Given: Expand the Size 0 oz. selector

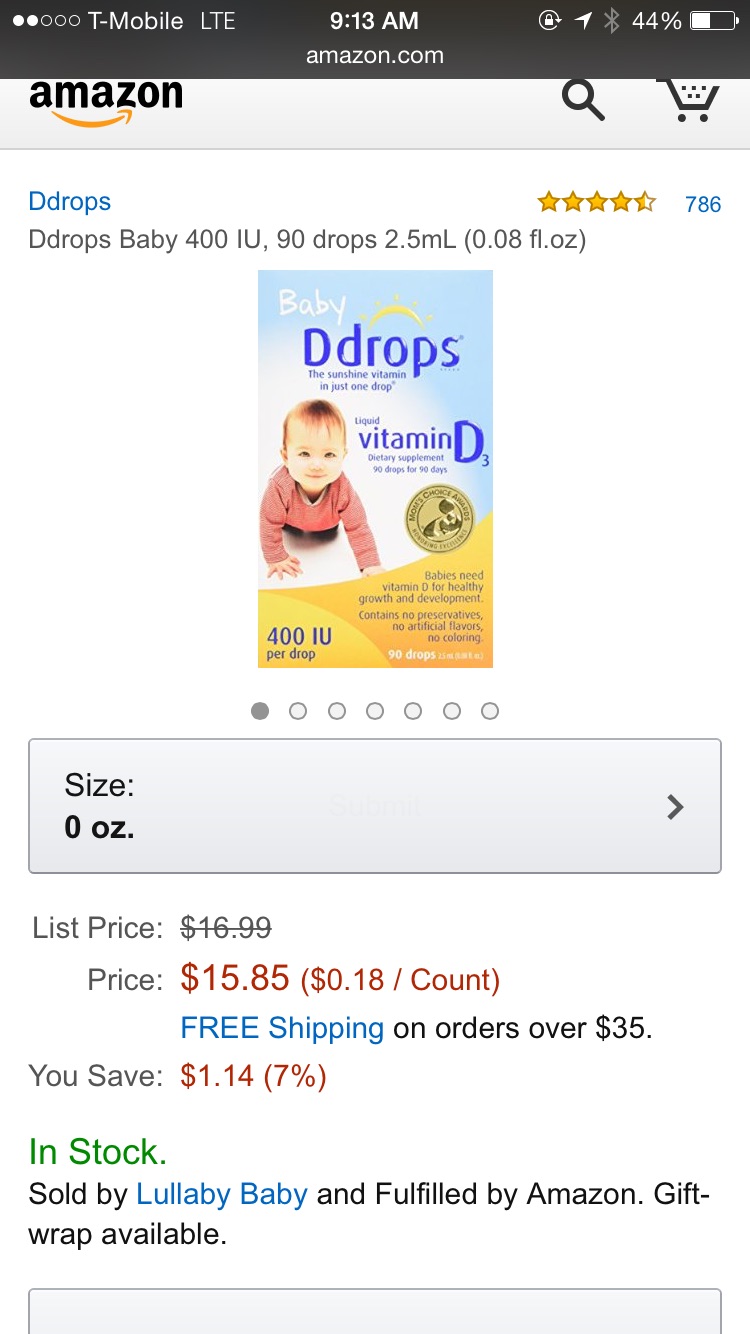Looking at the screenshot, I should (375, 806).
